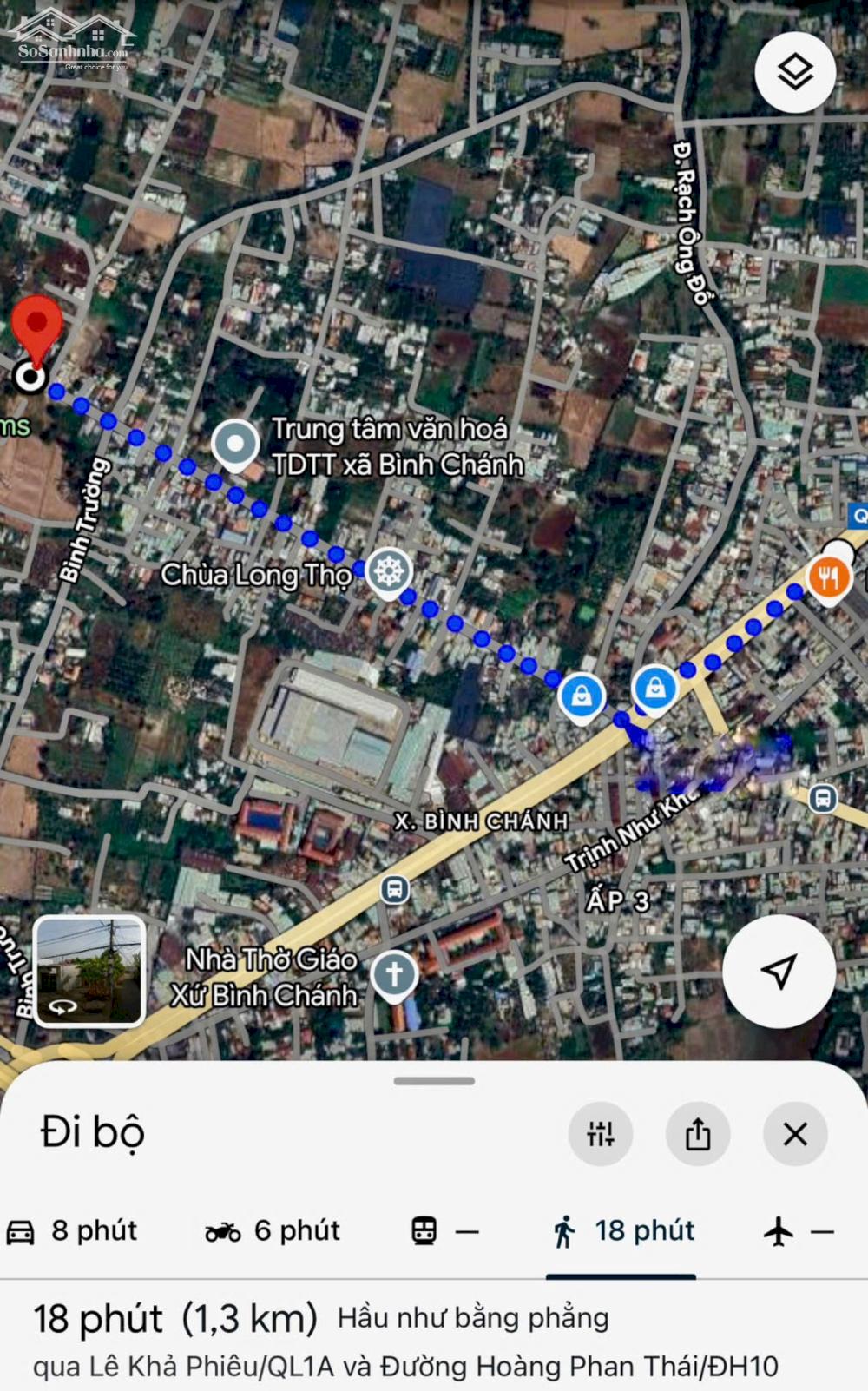Image resolution: width=868 pixels, height=1391 pixels.
Task: Tap the Nhà Thờ Giáo Xứ Bình Chánh pin
Action: coord(394,974)
